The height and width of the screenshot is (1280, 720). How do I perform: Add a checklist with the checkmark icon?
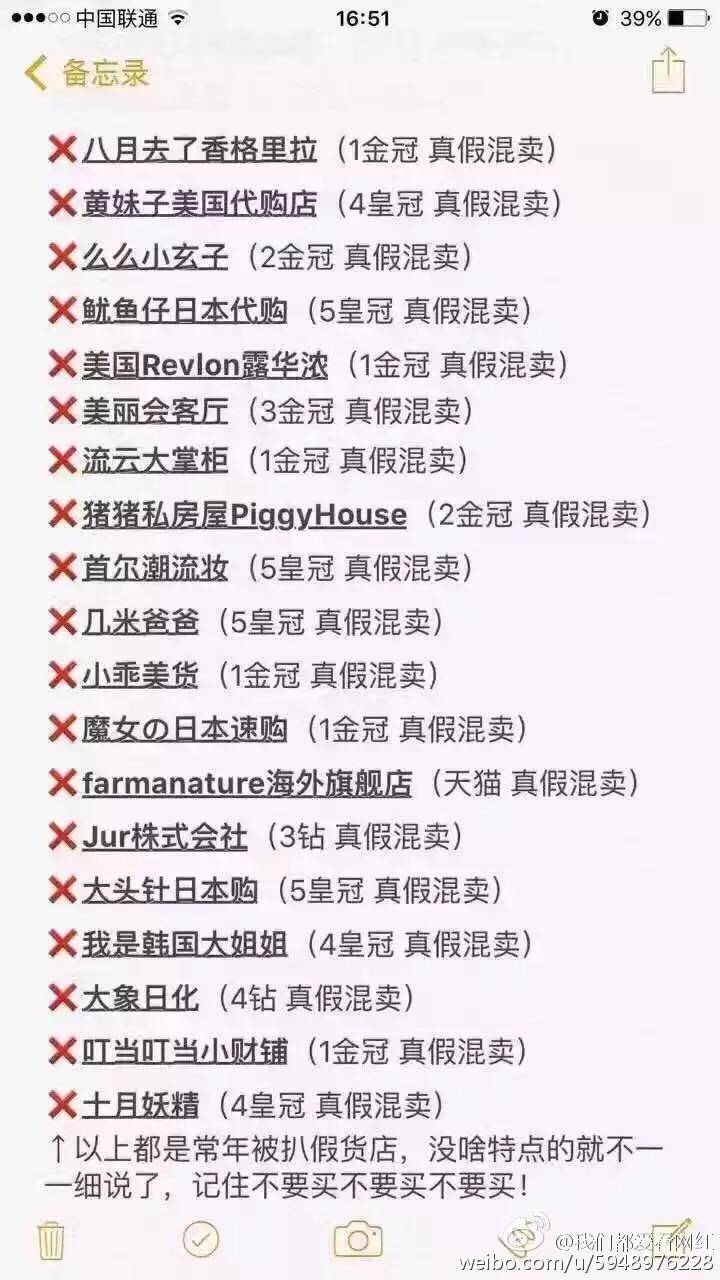coord(201,1240)
